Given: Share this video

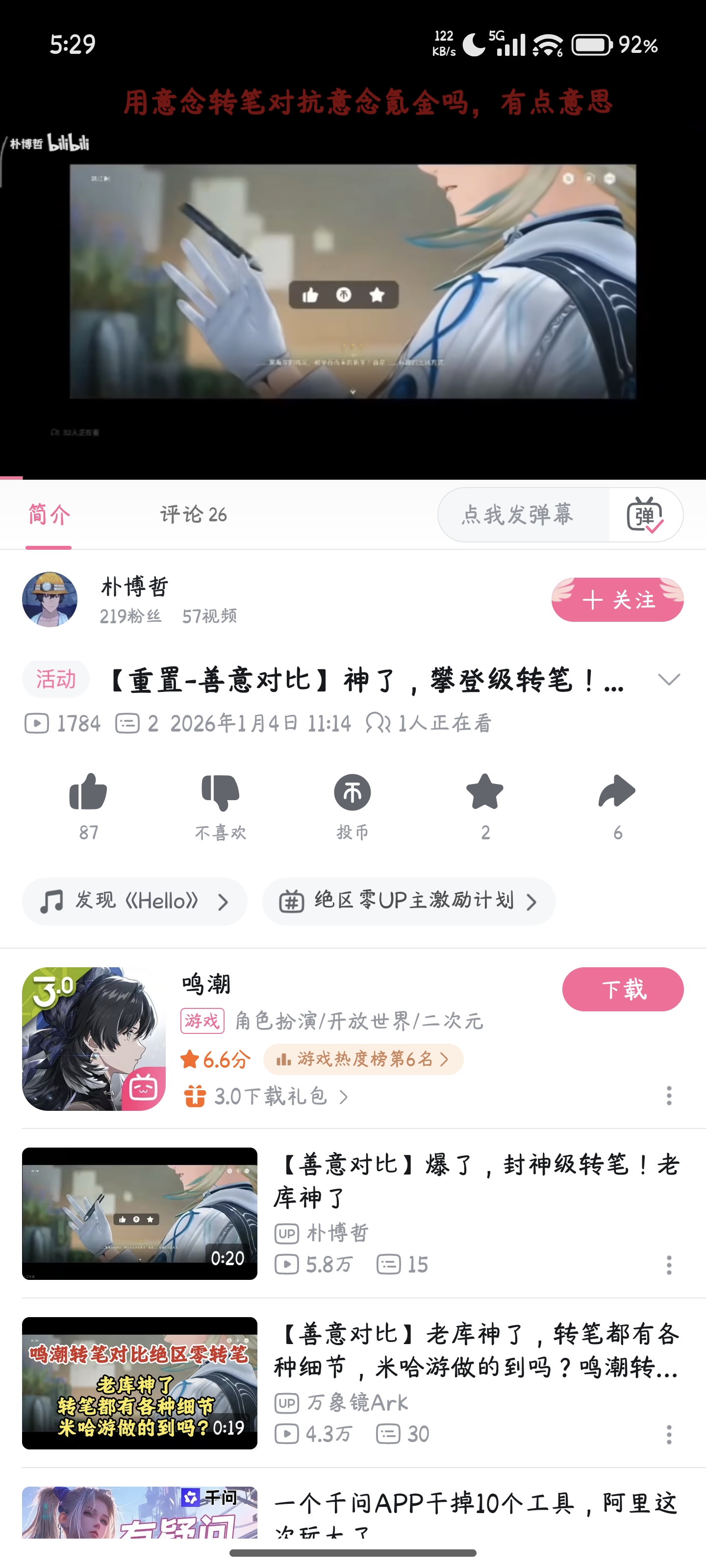Looking at the screenshot, I should [x=617, y=792].
